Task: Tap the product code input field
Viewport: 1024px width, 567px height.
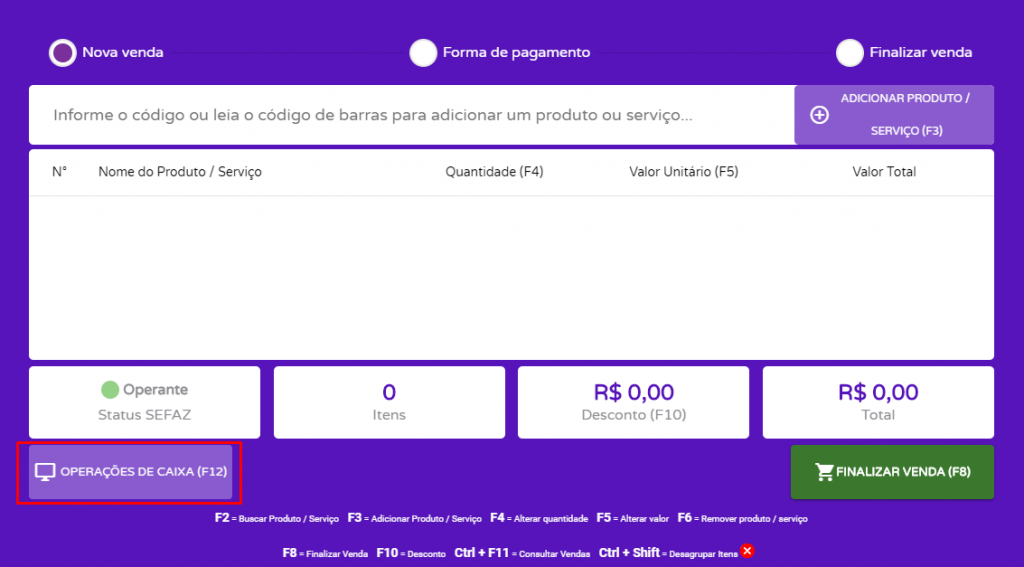Action: 411,115
